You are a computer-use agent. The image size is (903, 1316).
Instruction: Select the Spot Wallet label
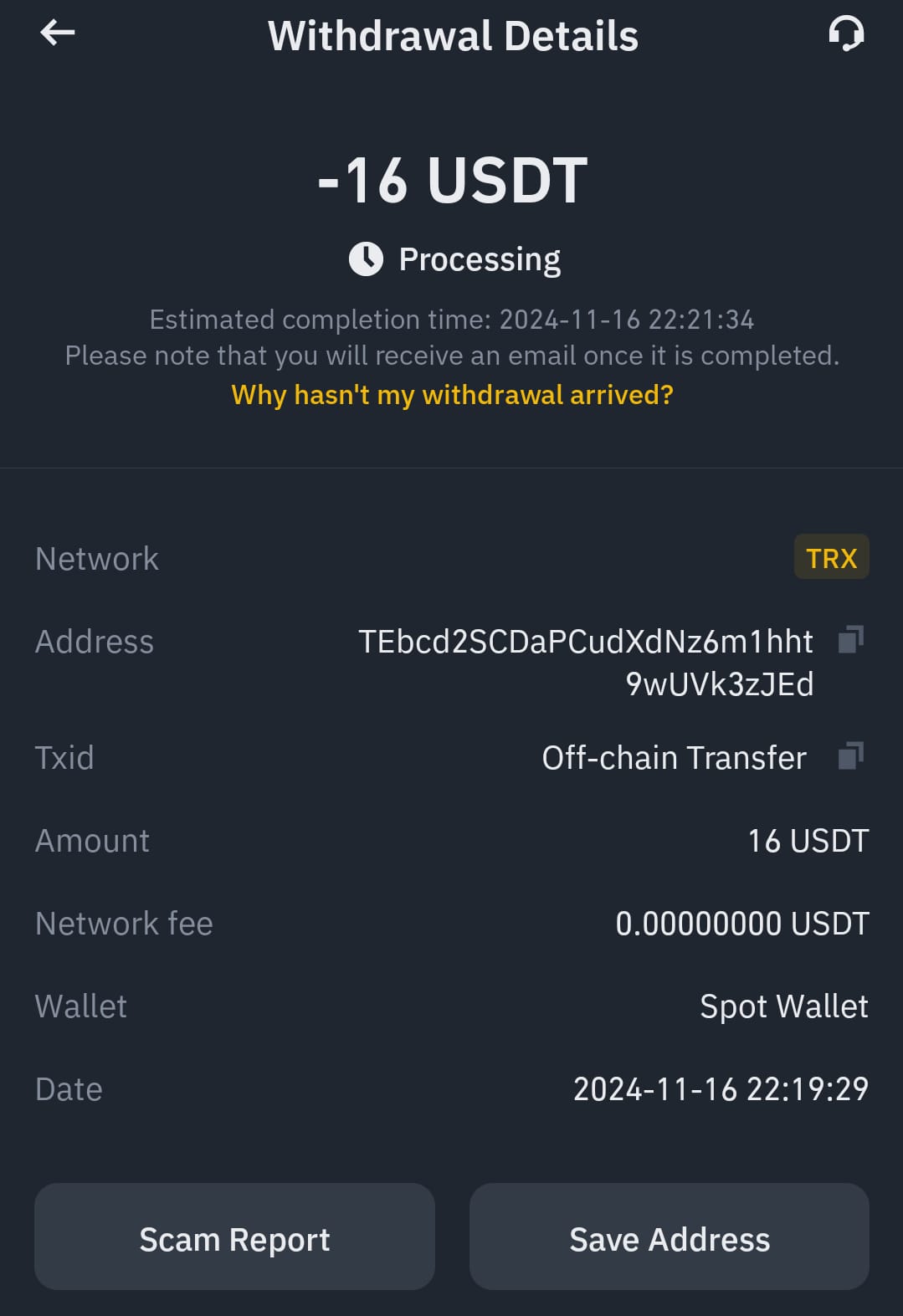tap(784, 1006)
